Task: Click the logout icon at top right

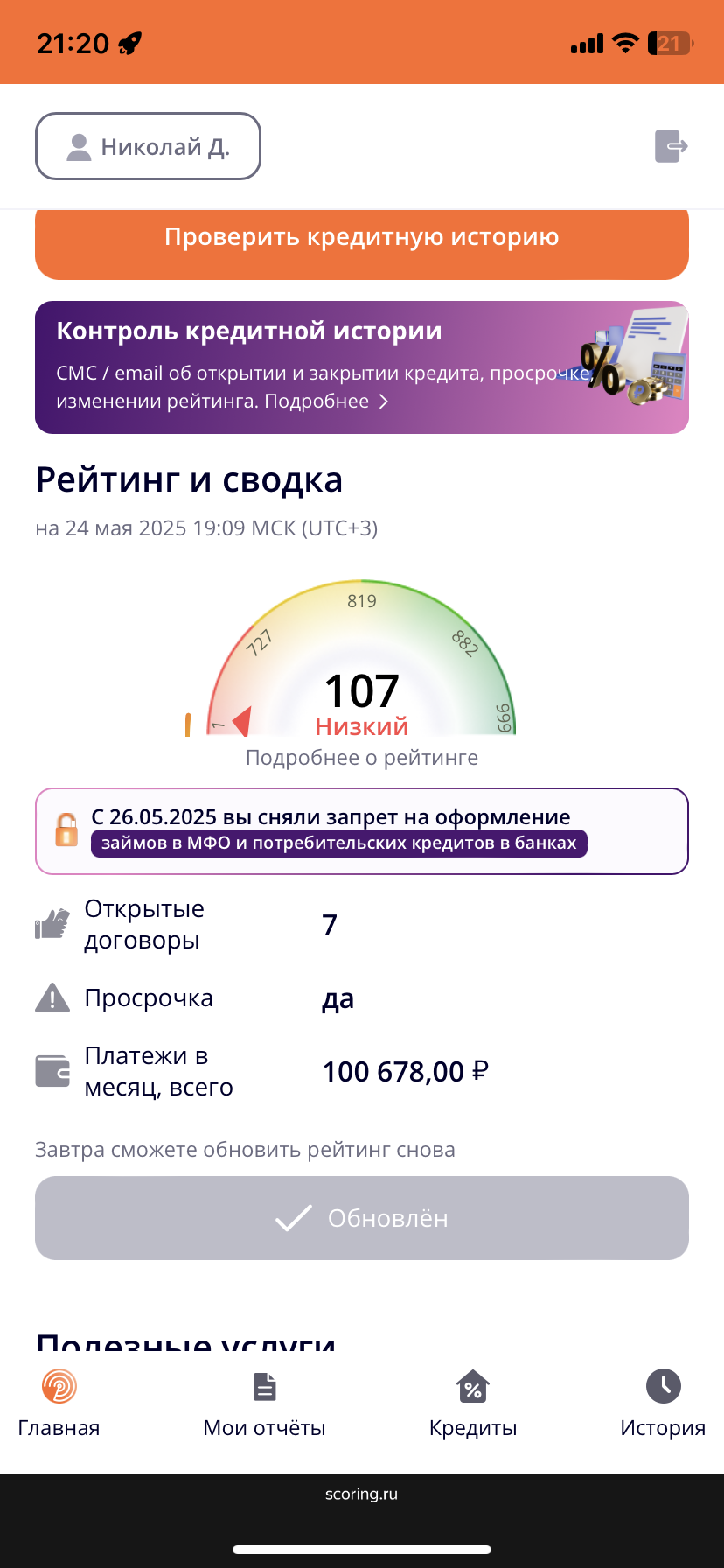Action: (x=672, y=146)
